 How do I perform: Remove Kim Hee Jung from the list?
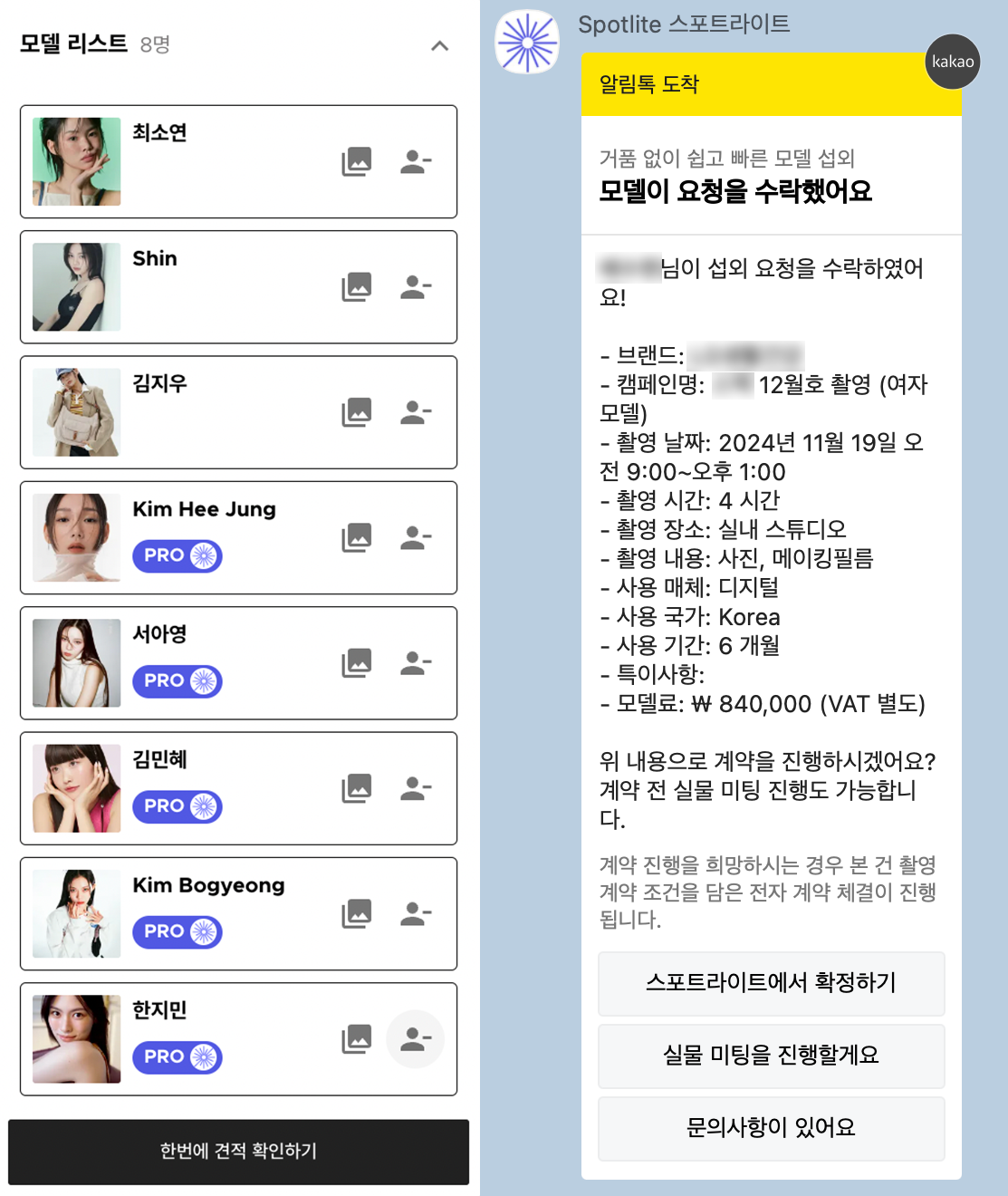416,538
